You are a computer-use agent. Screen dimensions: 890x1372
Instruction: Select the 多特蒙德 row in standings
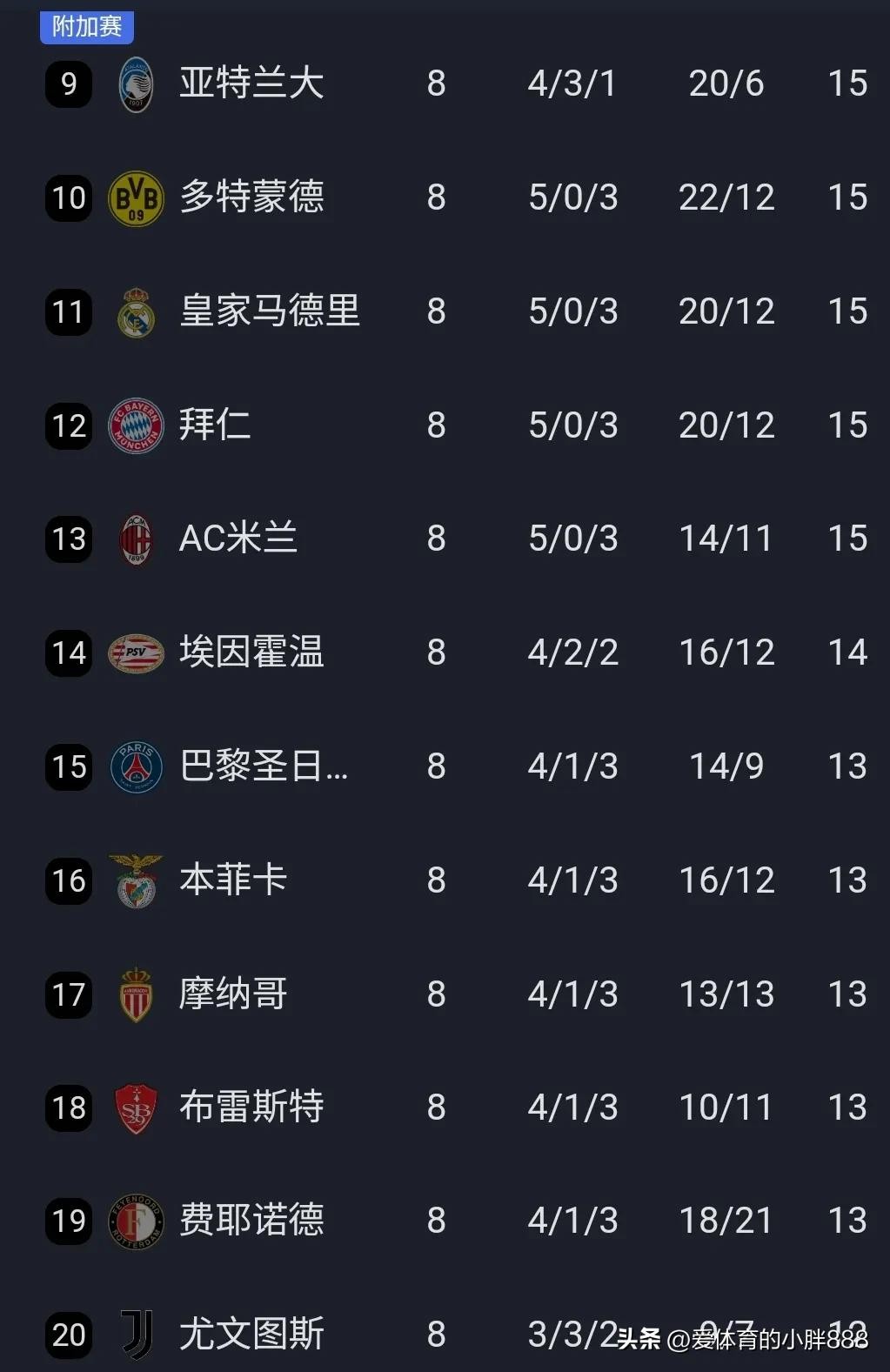click(x=251, y=197)
